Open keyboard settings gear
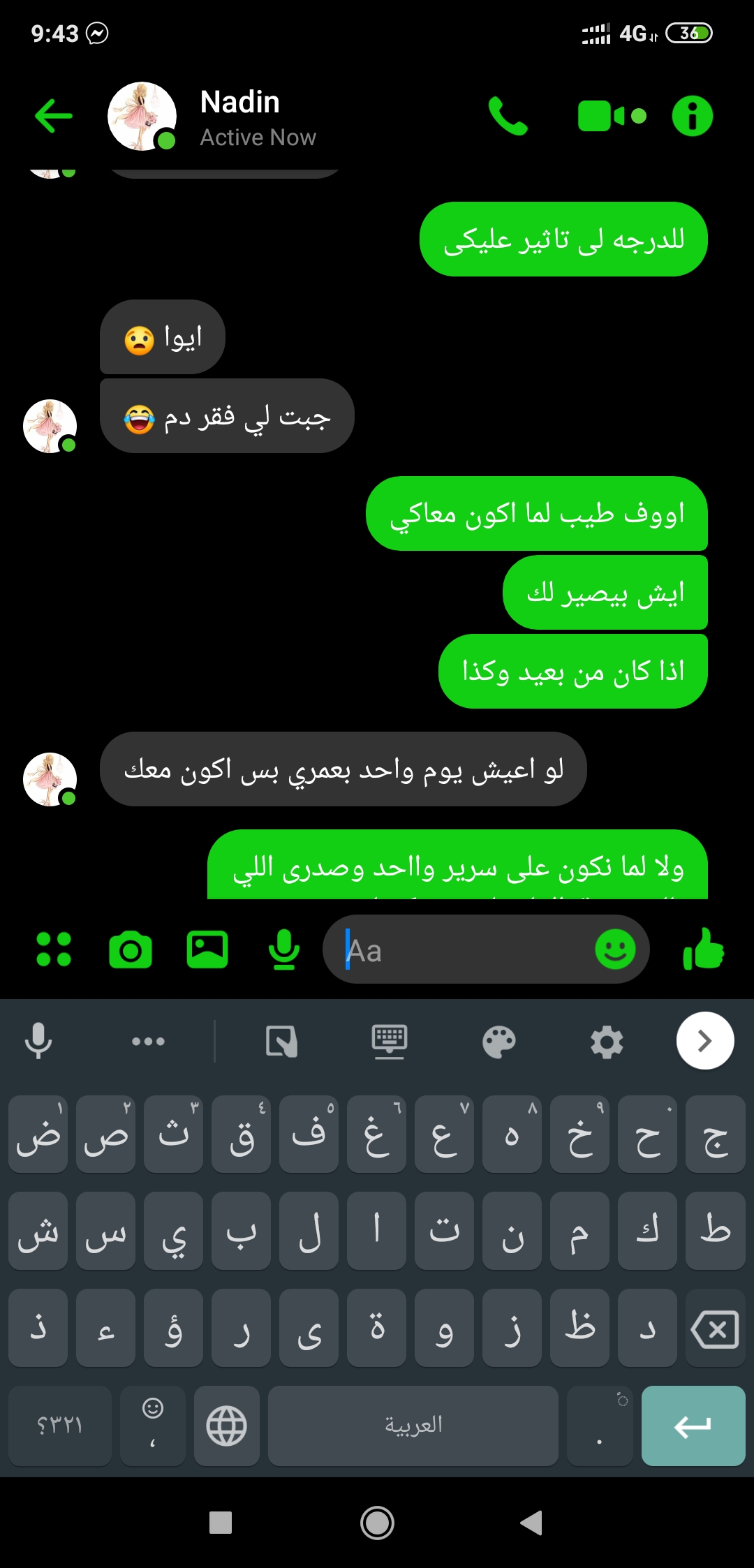The image size is (754, 1568). pyautogui.click(x=607, y=1042)
